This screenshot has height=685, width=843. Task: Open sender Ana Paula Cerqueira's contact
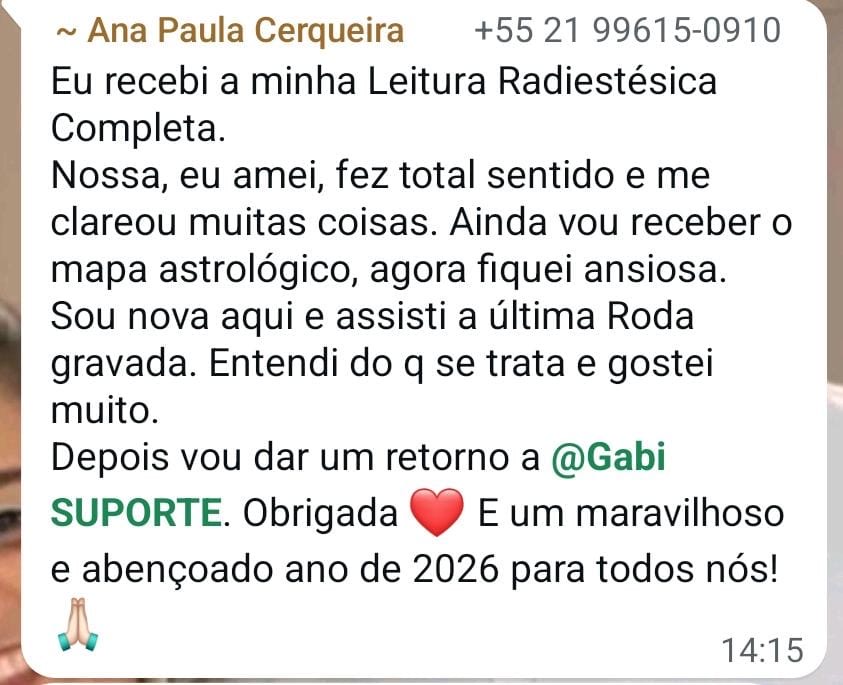tap(245, 31)
